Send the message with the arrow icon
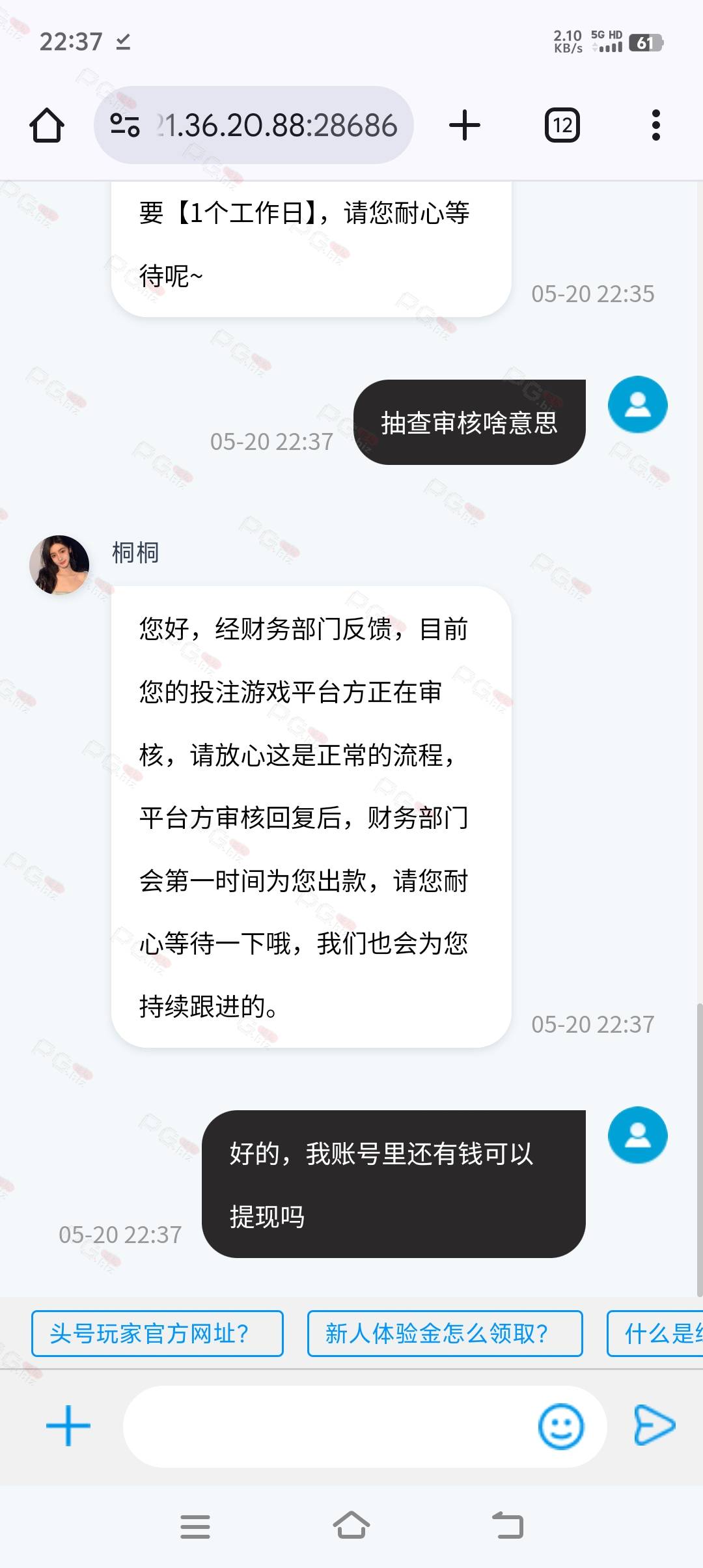This screenshot has height=1568, width=703. (x=654, y=1425)
